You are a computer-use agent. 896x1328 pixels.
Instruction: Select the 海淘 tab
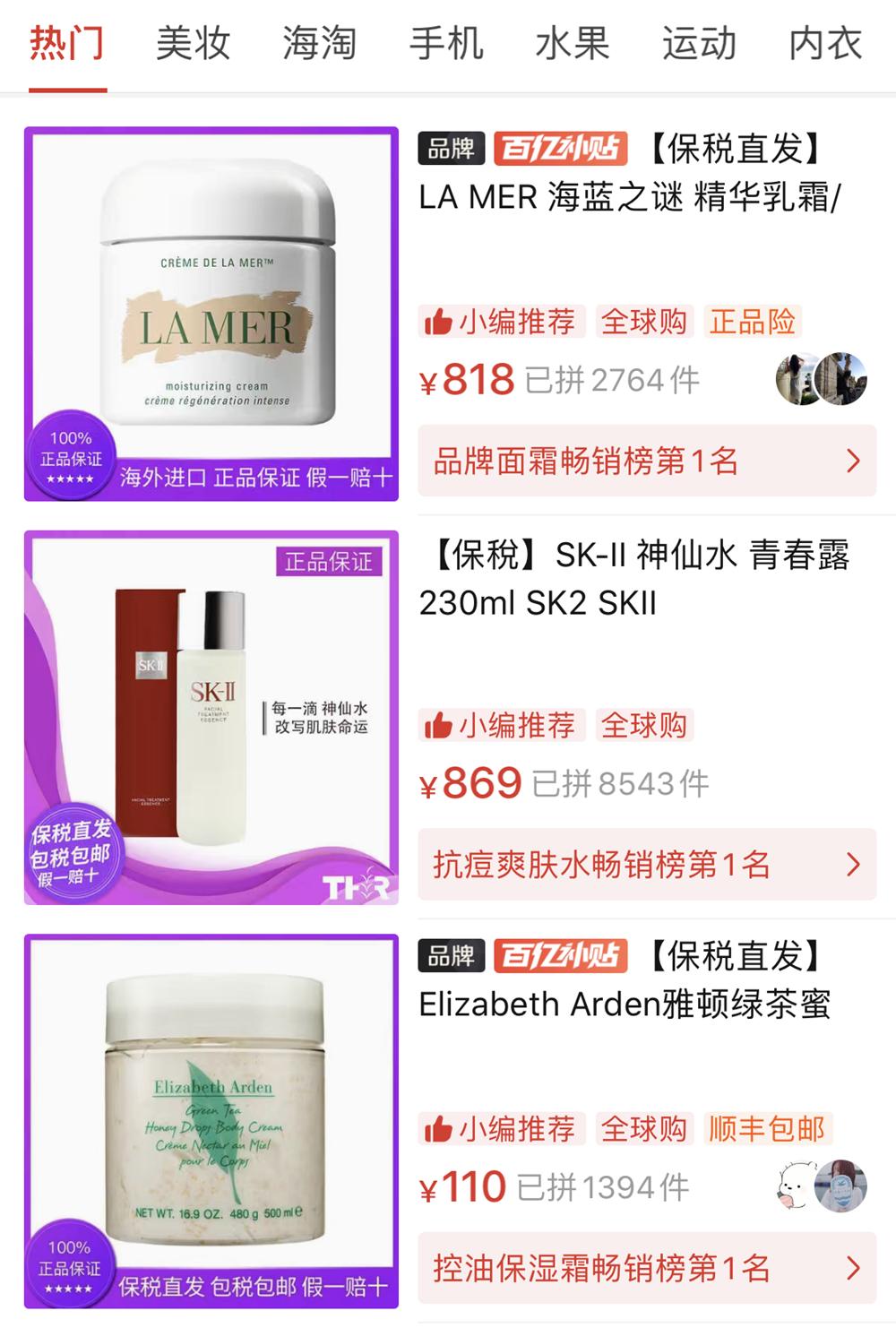point(321,43)
